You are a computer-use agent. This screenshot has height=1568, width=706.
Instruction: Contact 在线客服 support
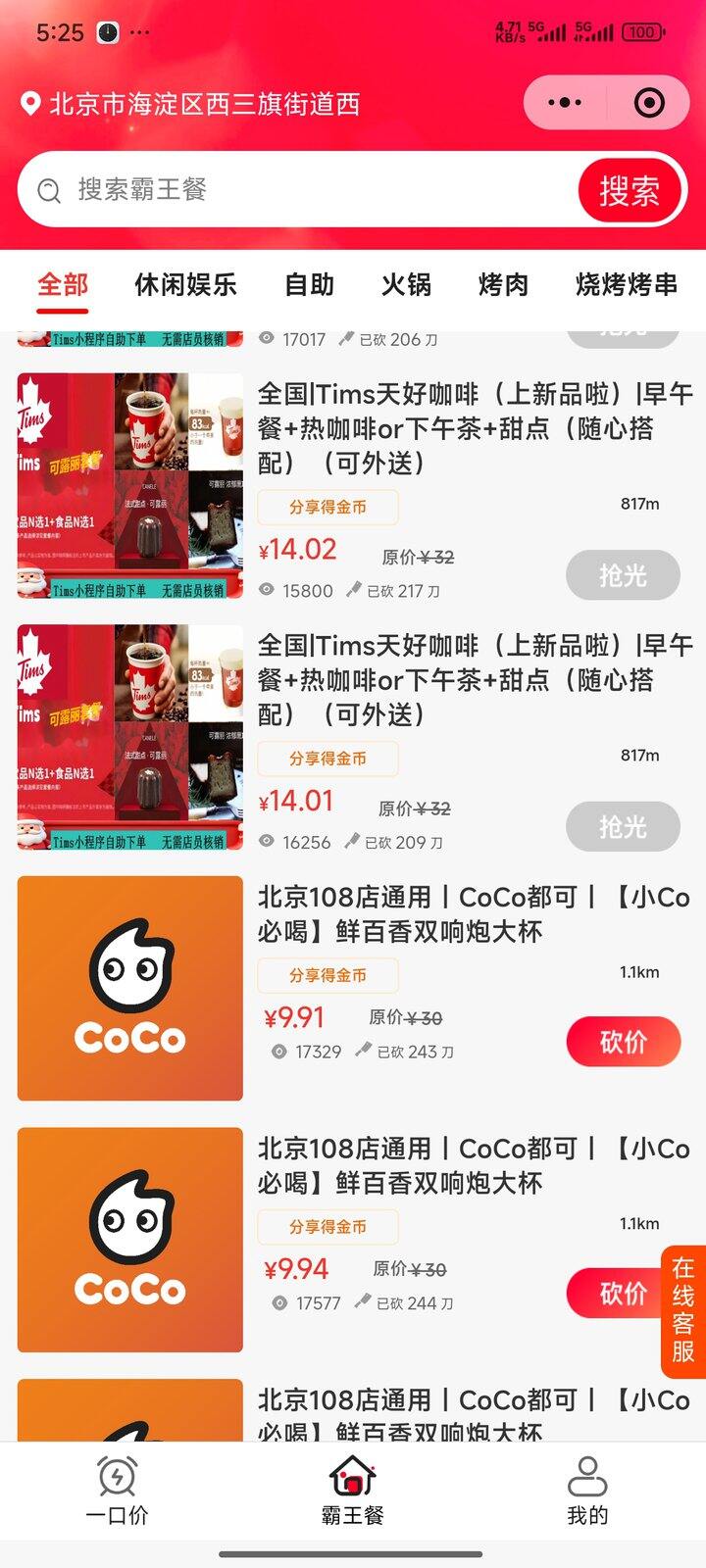pos(682,1310)
